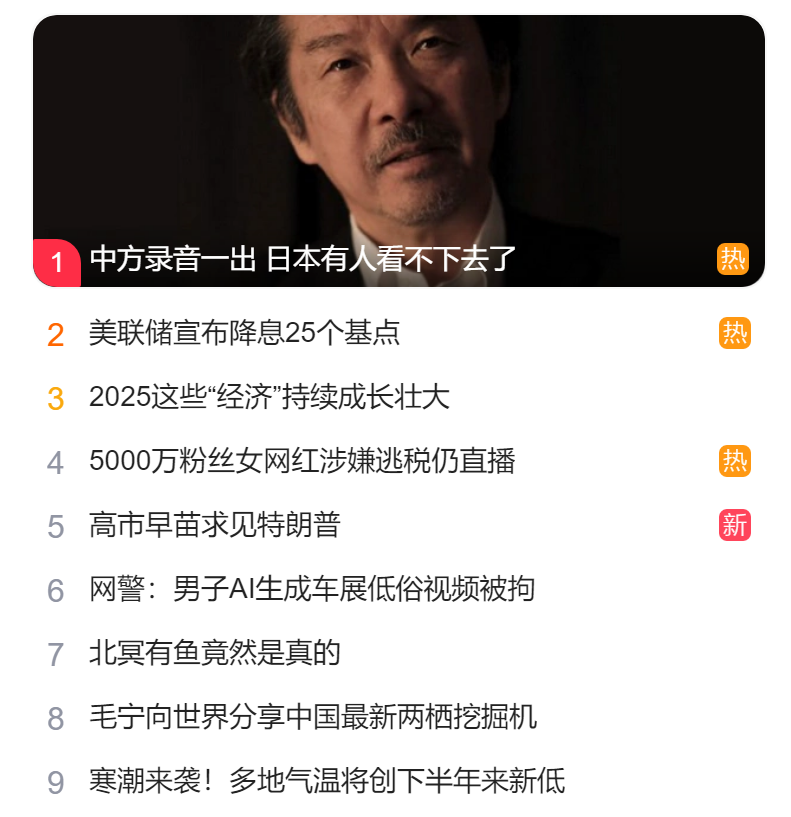The image size is (791, 817).
Task: Click the 热 badge on the 5000万粉丝 story
Action: pyautogui.click(x=734, y=458)
